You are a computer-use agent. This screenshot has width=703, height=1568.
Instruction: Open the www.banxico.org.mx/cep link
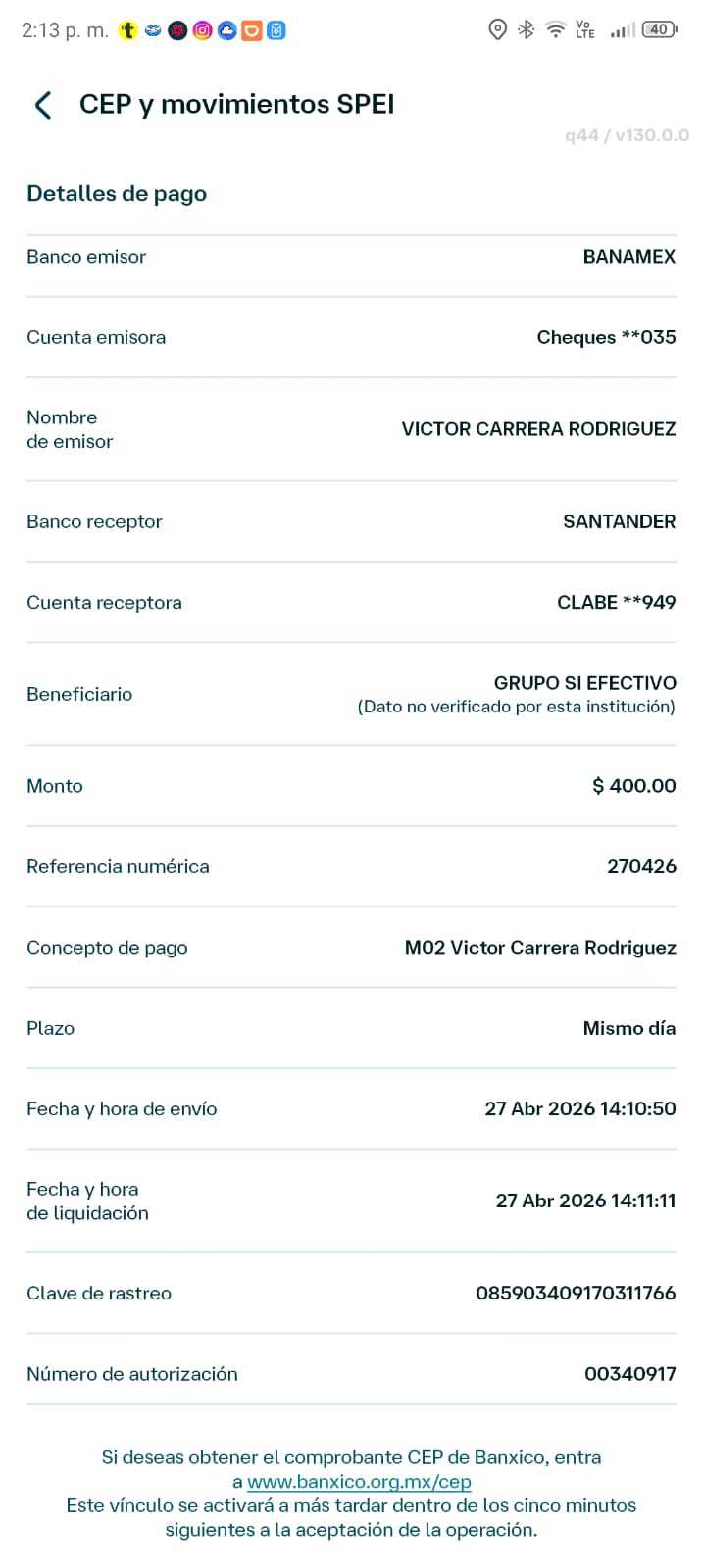tap(359, 1482)
